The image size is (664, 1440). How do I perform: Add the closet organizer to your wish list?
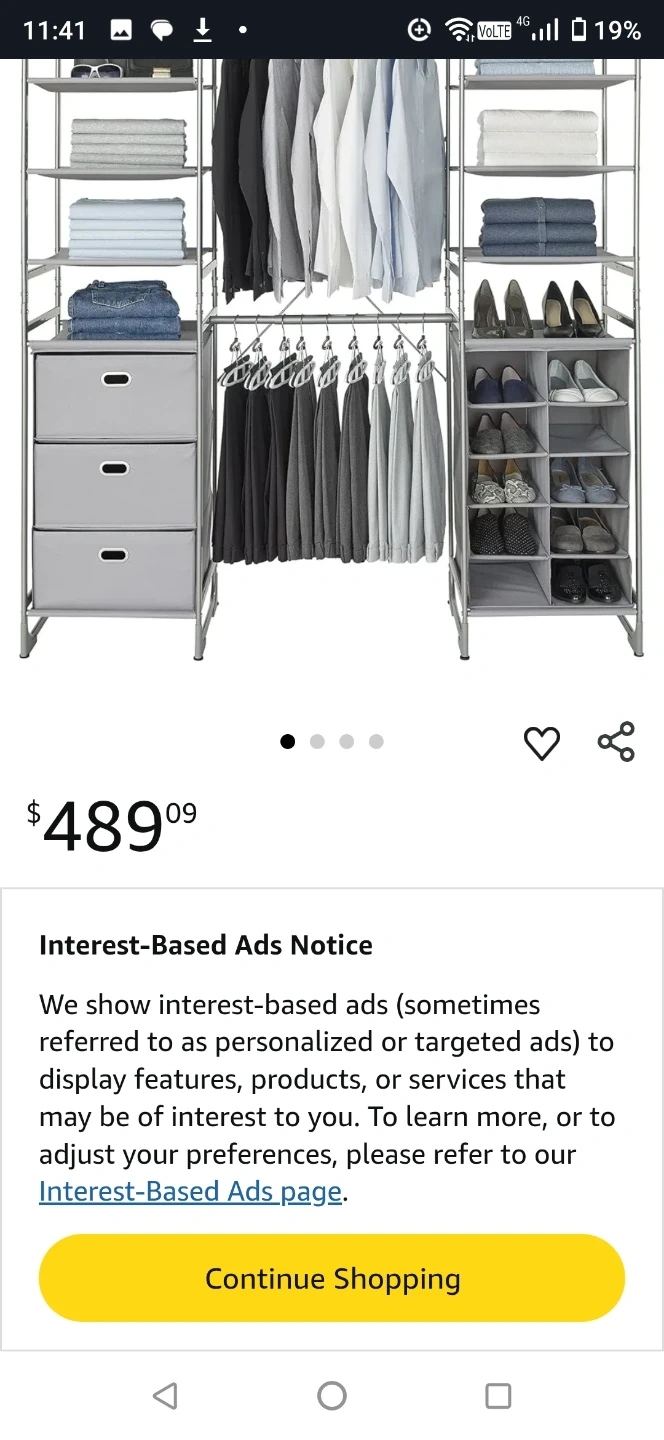coord(541,743)
